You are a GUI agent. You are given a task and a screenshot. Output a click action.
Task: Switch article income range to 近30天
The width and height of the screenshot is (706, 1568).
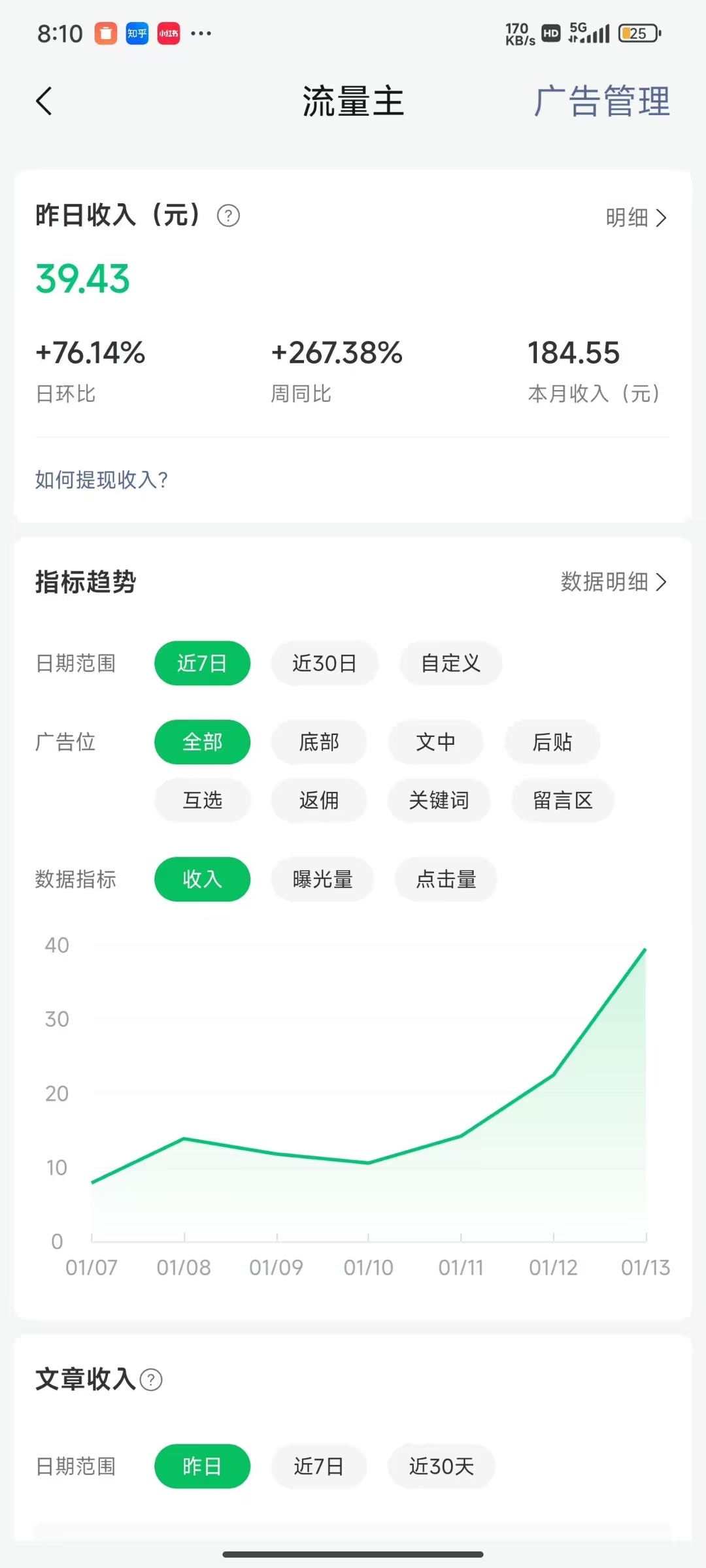pyautogui.click(x=441, y=1467)
